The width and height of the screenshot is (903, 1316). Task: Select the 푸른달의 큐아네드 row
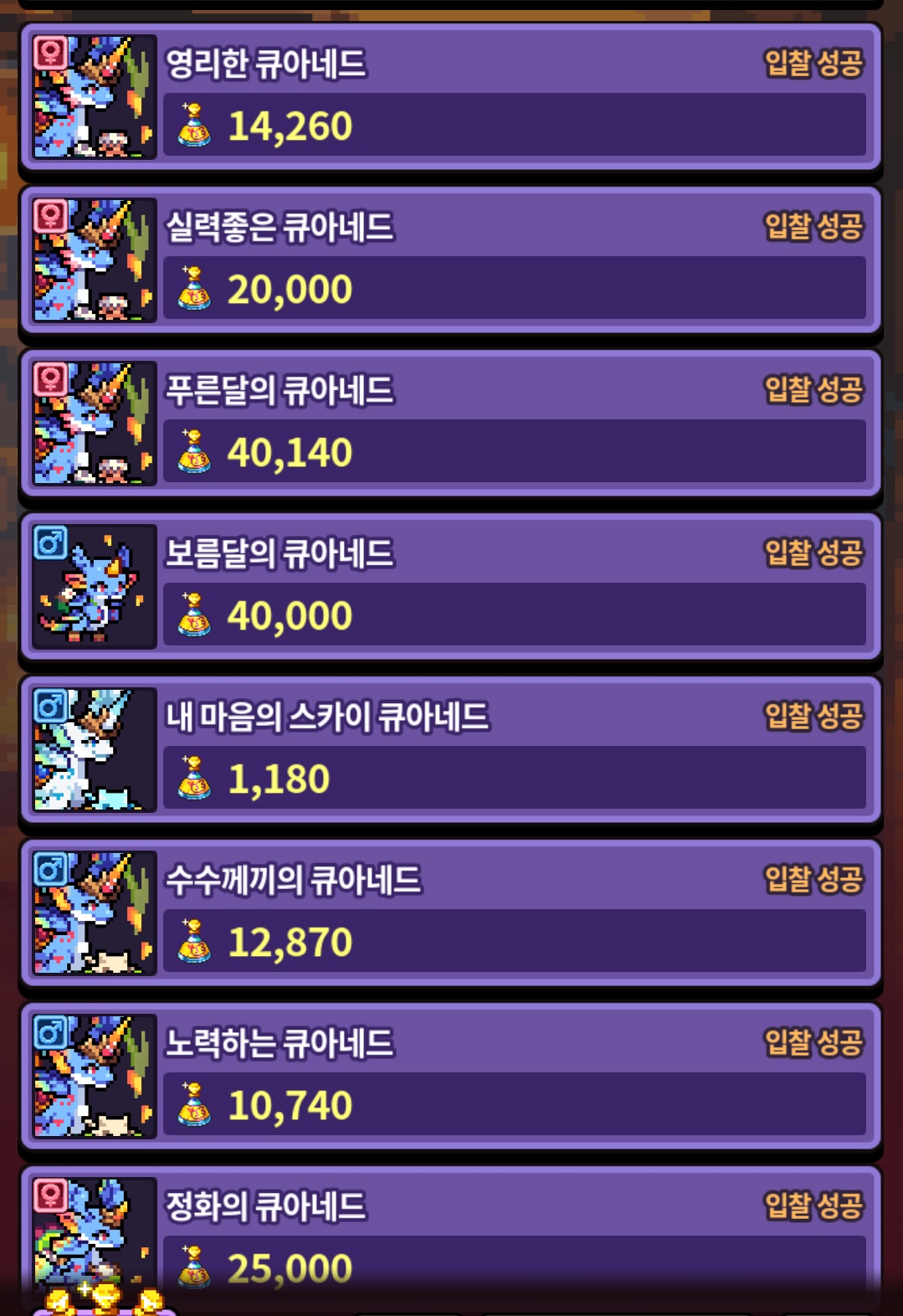[450, 423]
